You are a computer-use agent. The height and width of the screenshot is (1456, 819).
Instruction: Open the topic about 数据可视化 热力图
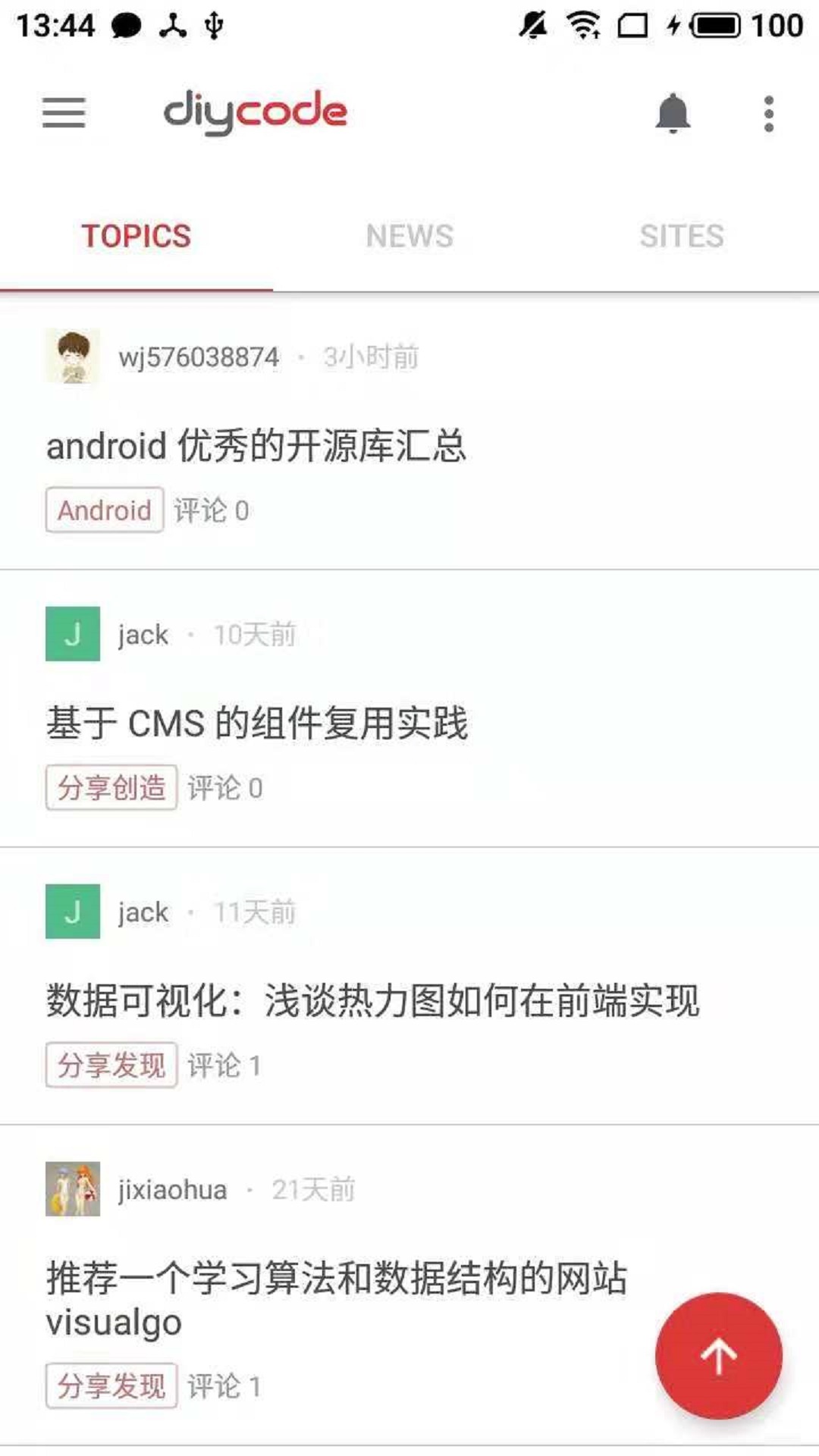tap(372, 999)
